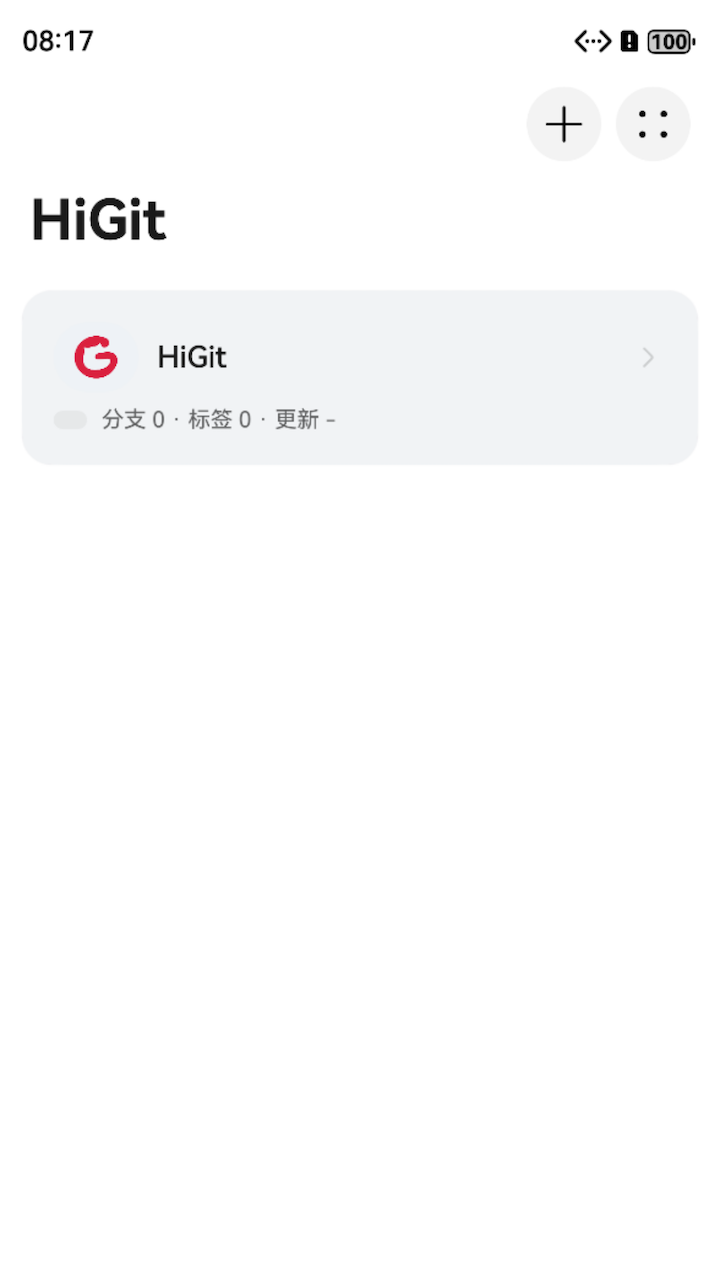
Task: Open the overflow options button top right
Action: pos(653,124)
